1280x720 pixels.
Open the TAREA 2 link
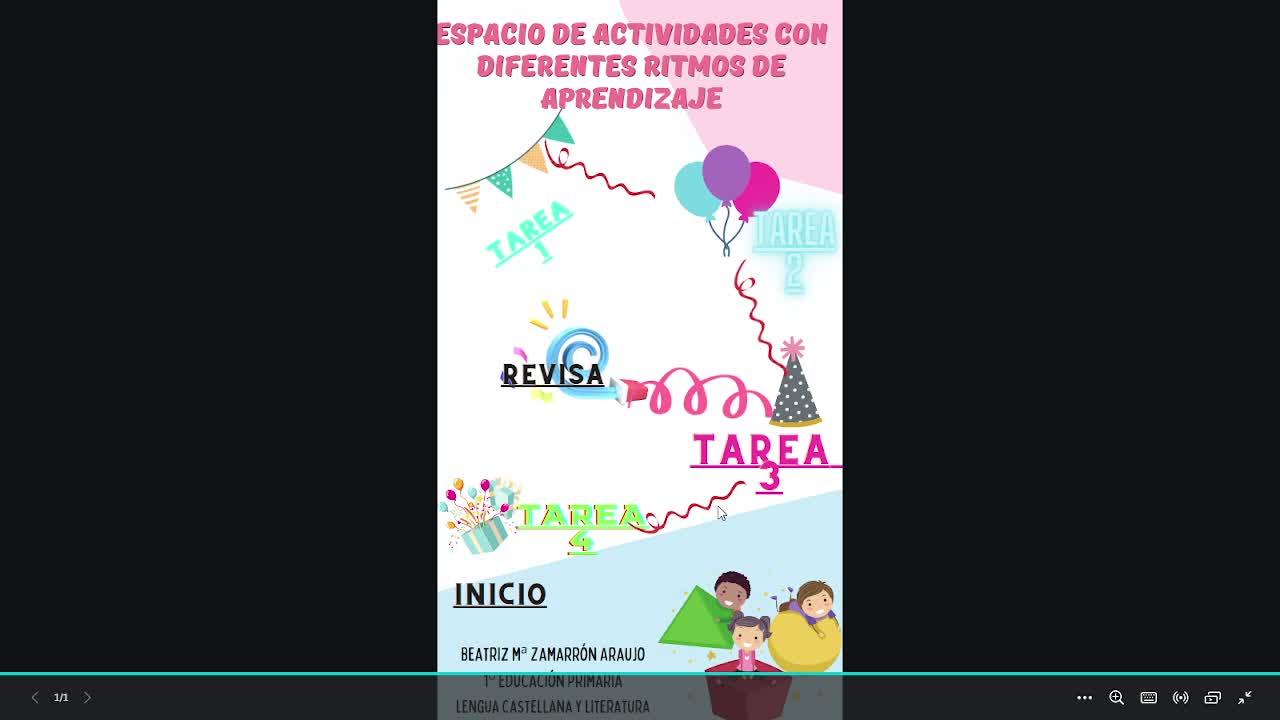point(794,247)
